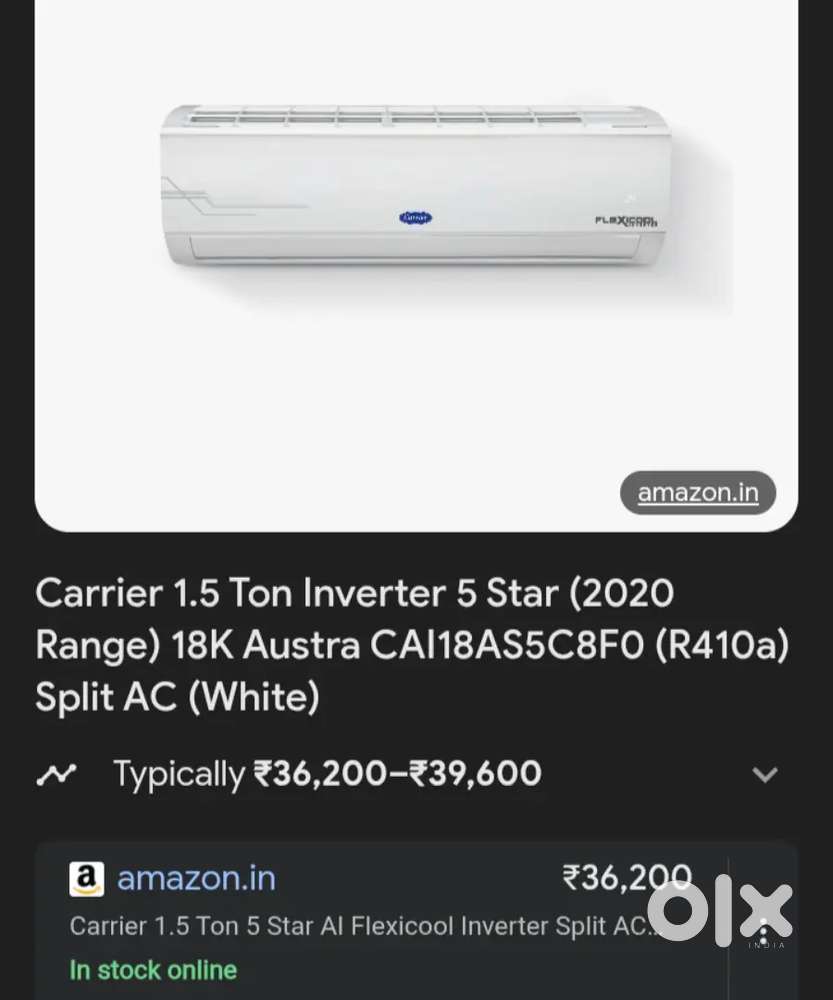Image resolution: width=833 pixels, height=1000 pixels.
Task: View the Carrier split AC product photo
Action: (x=416, y=190)
